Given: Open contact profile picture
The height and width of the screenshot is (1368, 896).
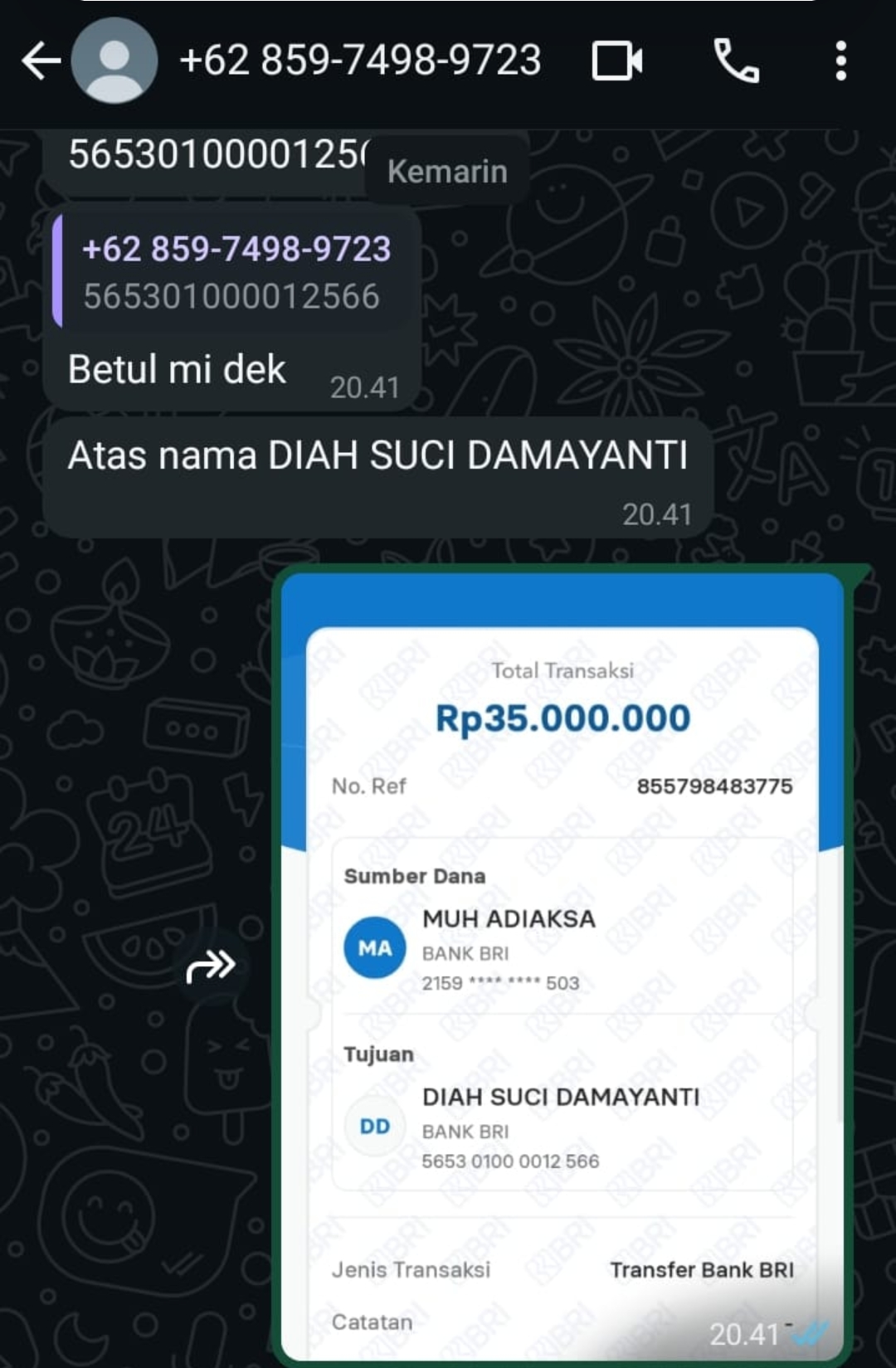Looking at the screenshot, I should [x=114, y=61].
